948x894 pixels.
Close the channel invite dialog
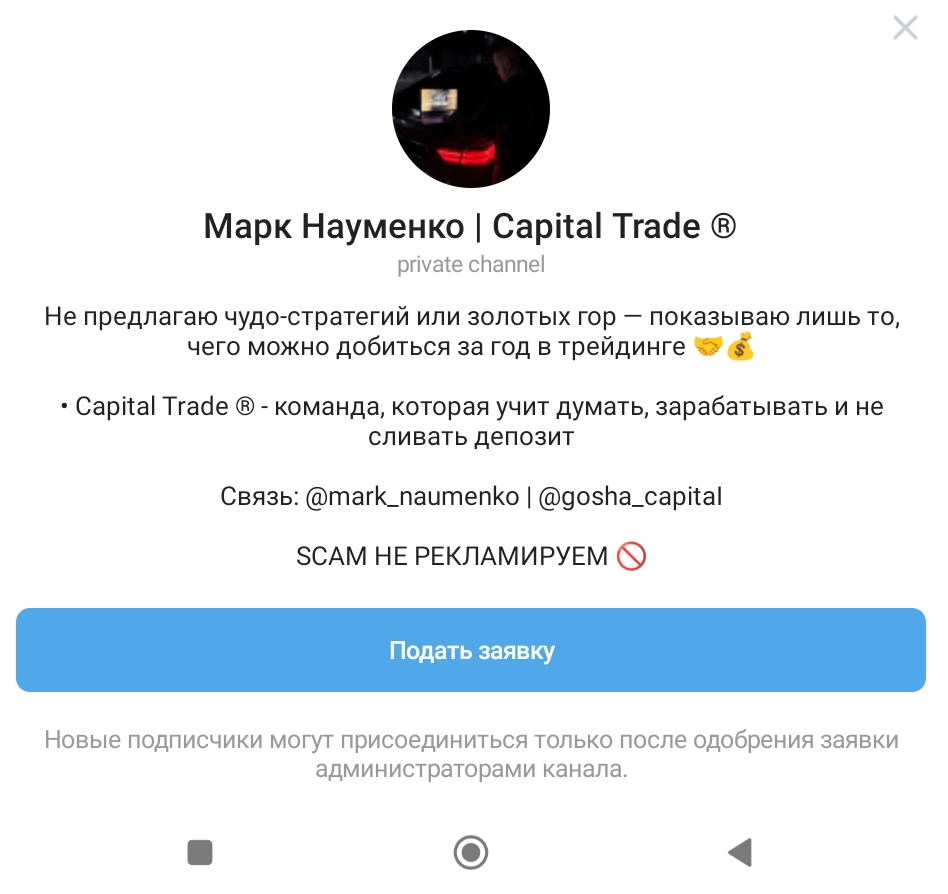click(x=904, y=28)
